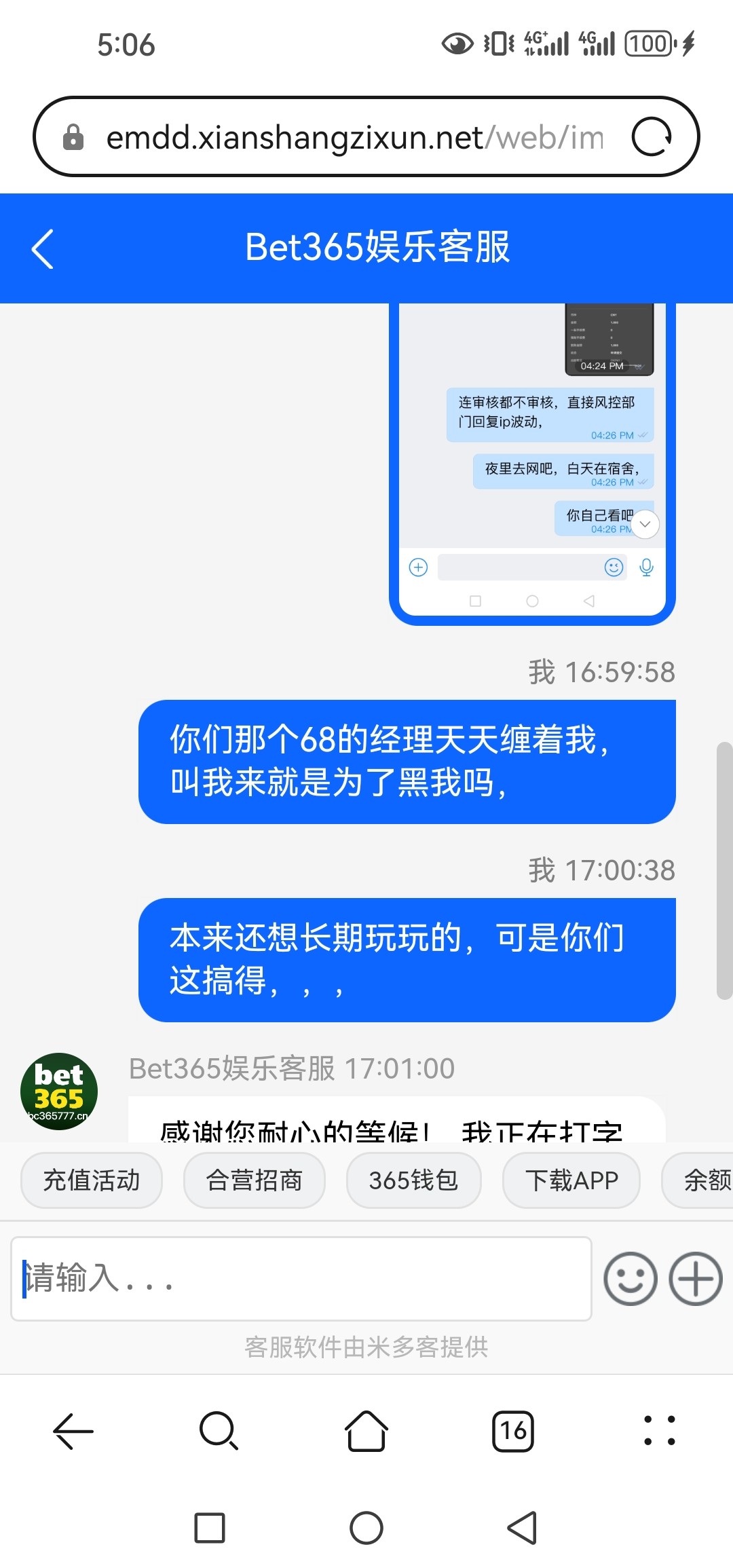Select the 合营招商 quick chip

pos(255,1180)
